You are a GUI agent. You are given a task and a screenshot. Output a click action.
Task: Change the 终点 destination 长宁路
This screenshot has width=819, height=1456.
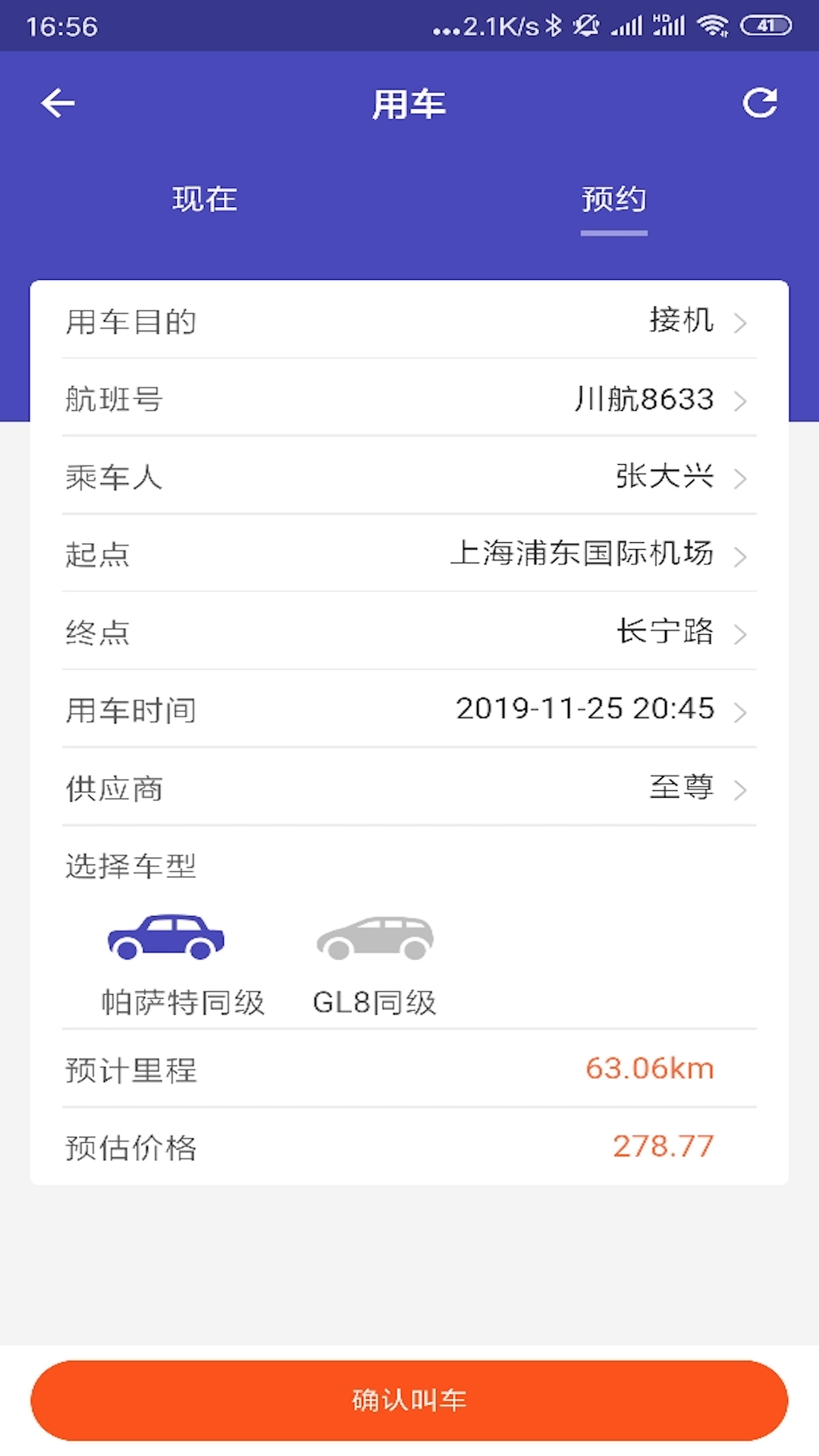point(409,632)
